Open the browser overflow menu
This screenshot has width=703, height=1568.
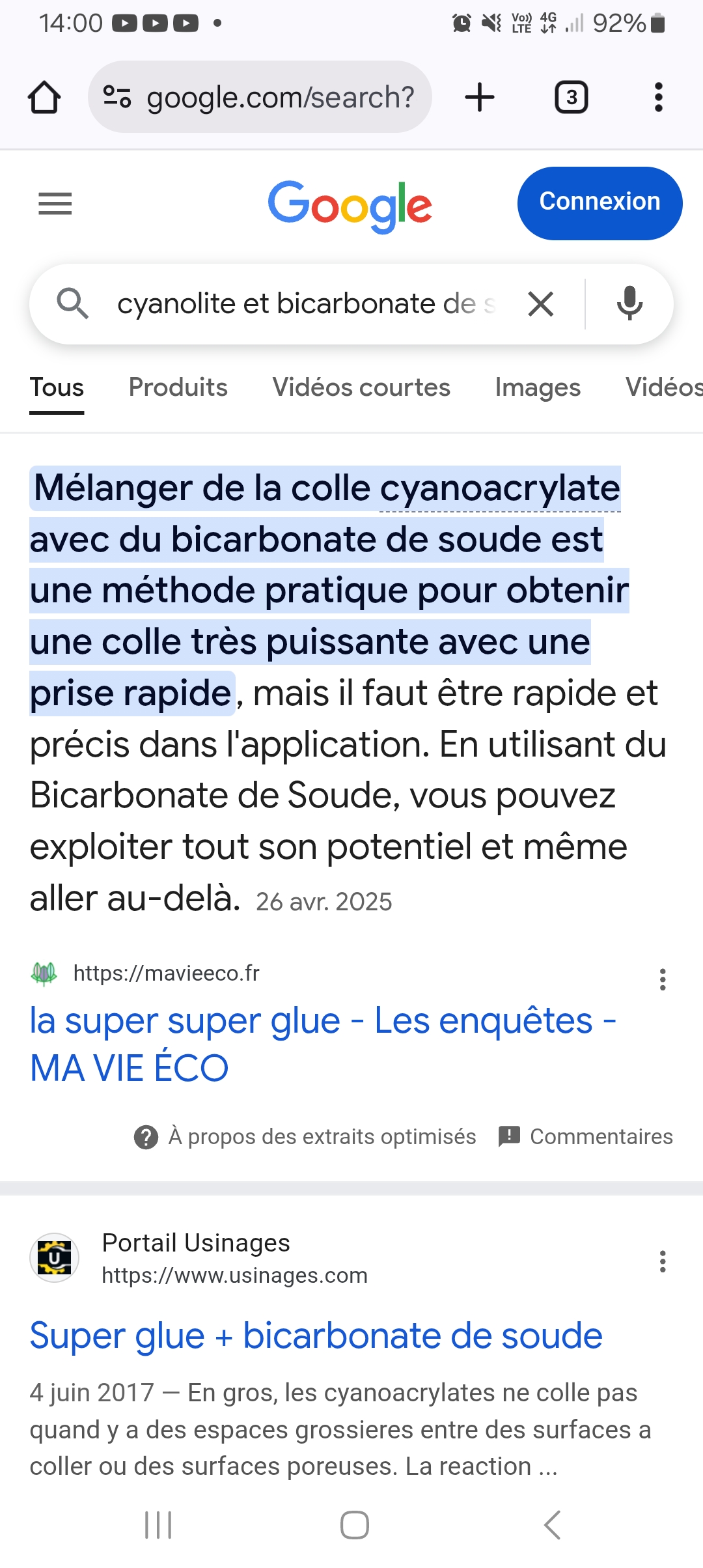coord(658,98)
